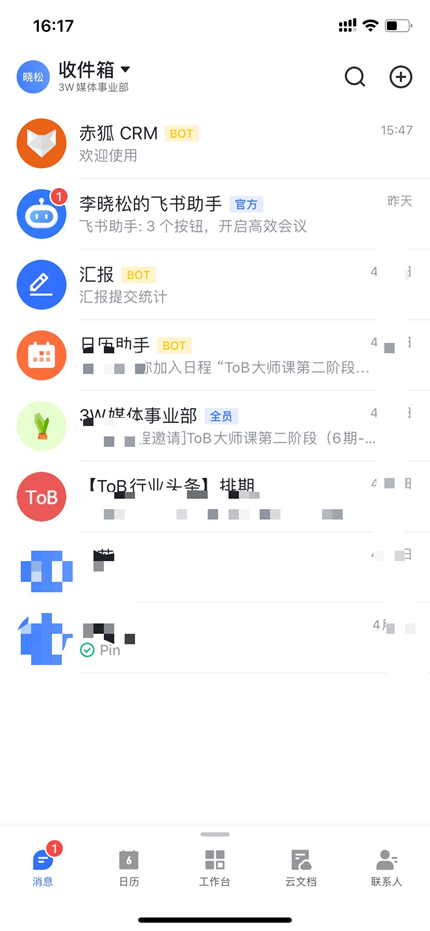Switch to the 工作台 tab
Viewport: 430px width, 931px height.
click(214, 866)
